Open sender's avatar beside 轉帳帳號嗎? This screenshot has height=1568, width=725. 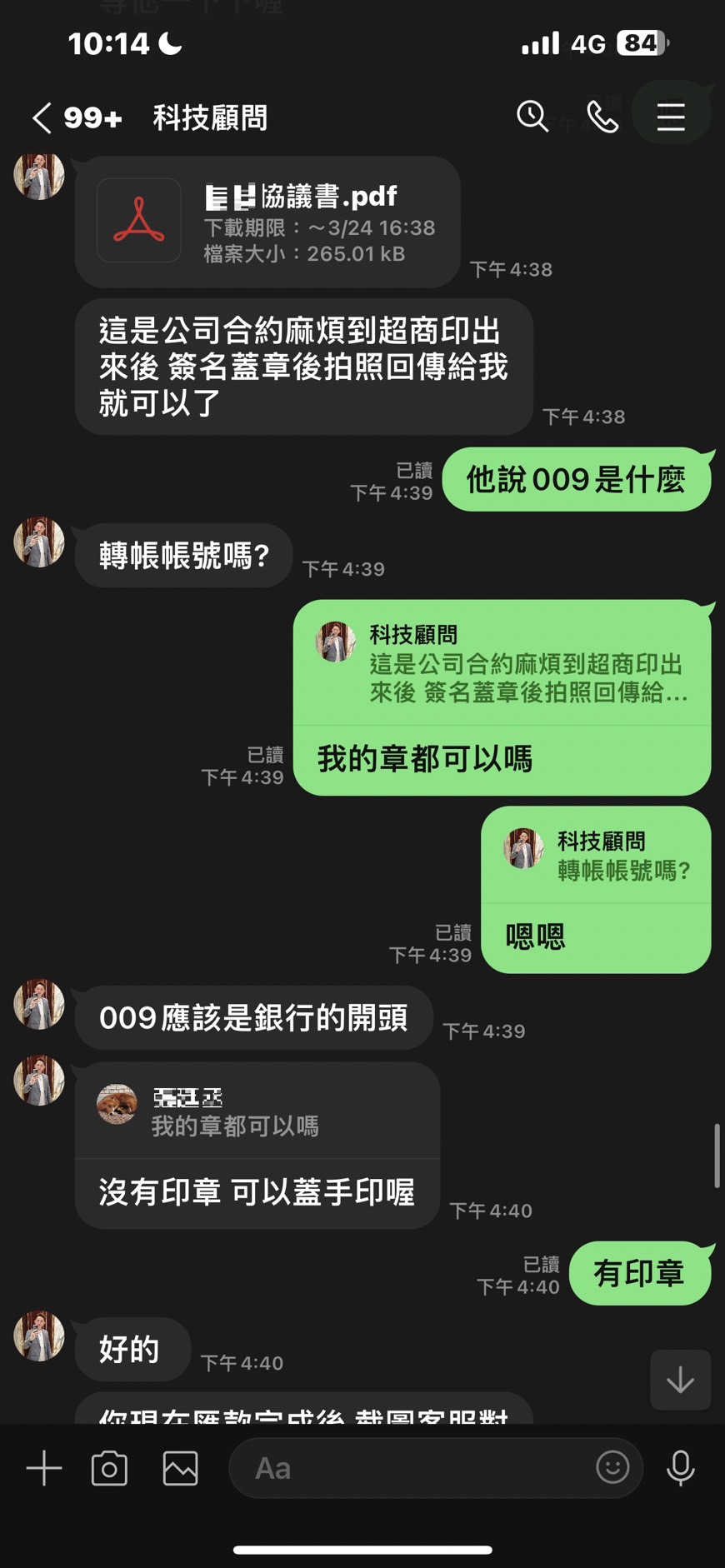39,542
